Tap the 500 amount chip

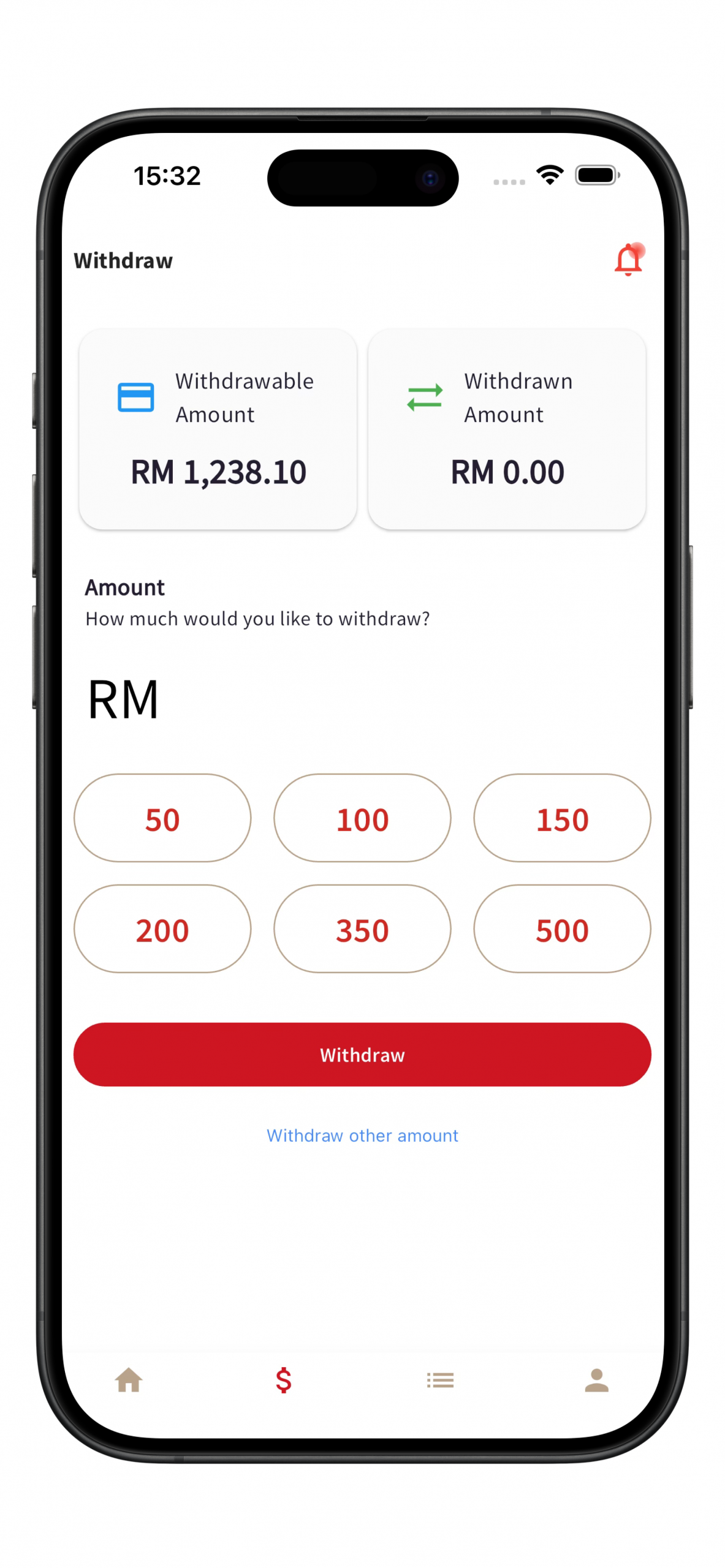pyautogui.click(x=561, y=929)
